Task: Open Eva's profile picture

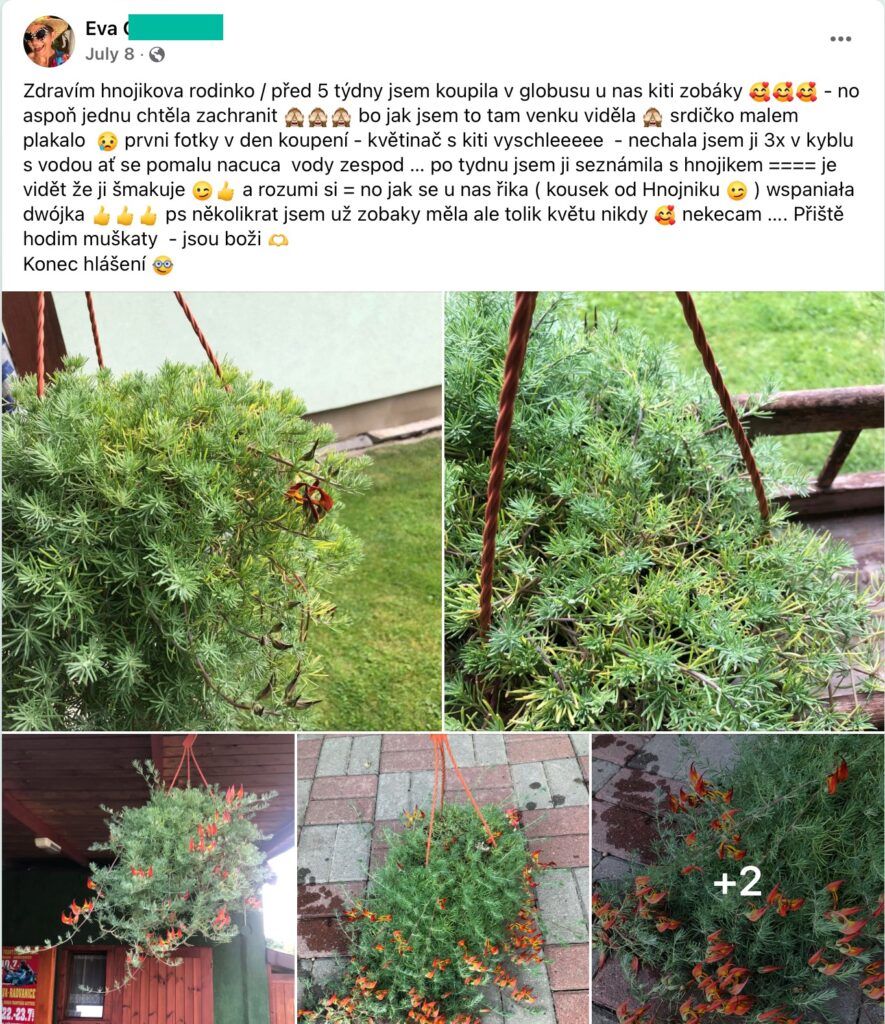Action: (x=48, y=41)
